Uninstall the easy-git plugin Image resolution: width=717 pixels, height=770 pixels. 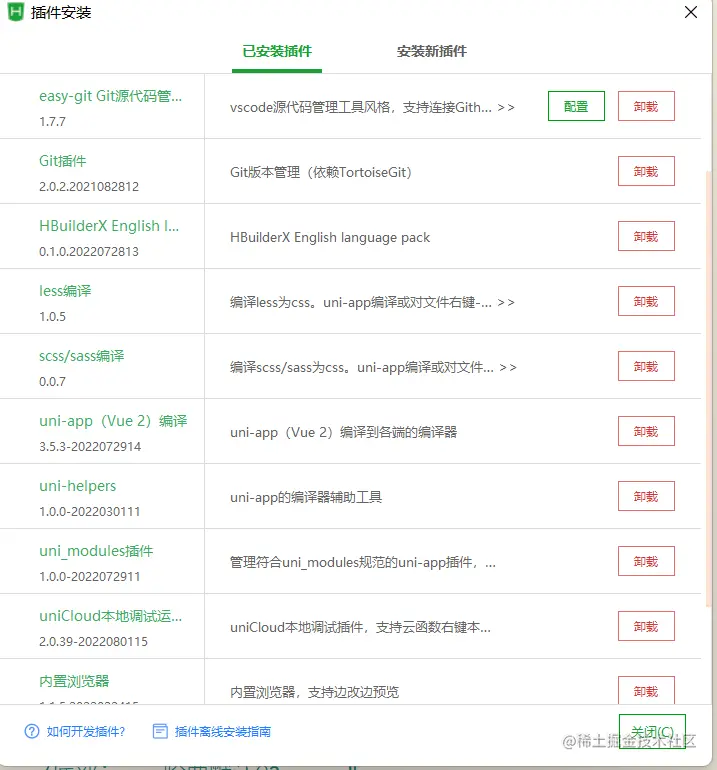tap(646, 106)
